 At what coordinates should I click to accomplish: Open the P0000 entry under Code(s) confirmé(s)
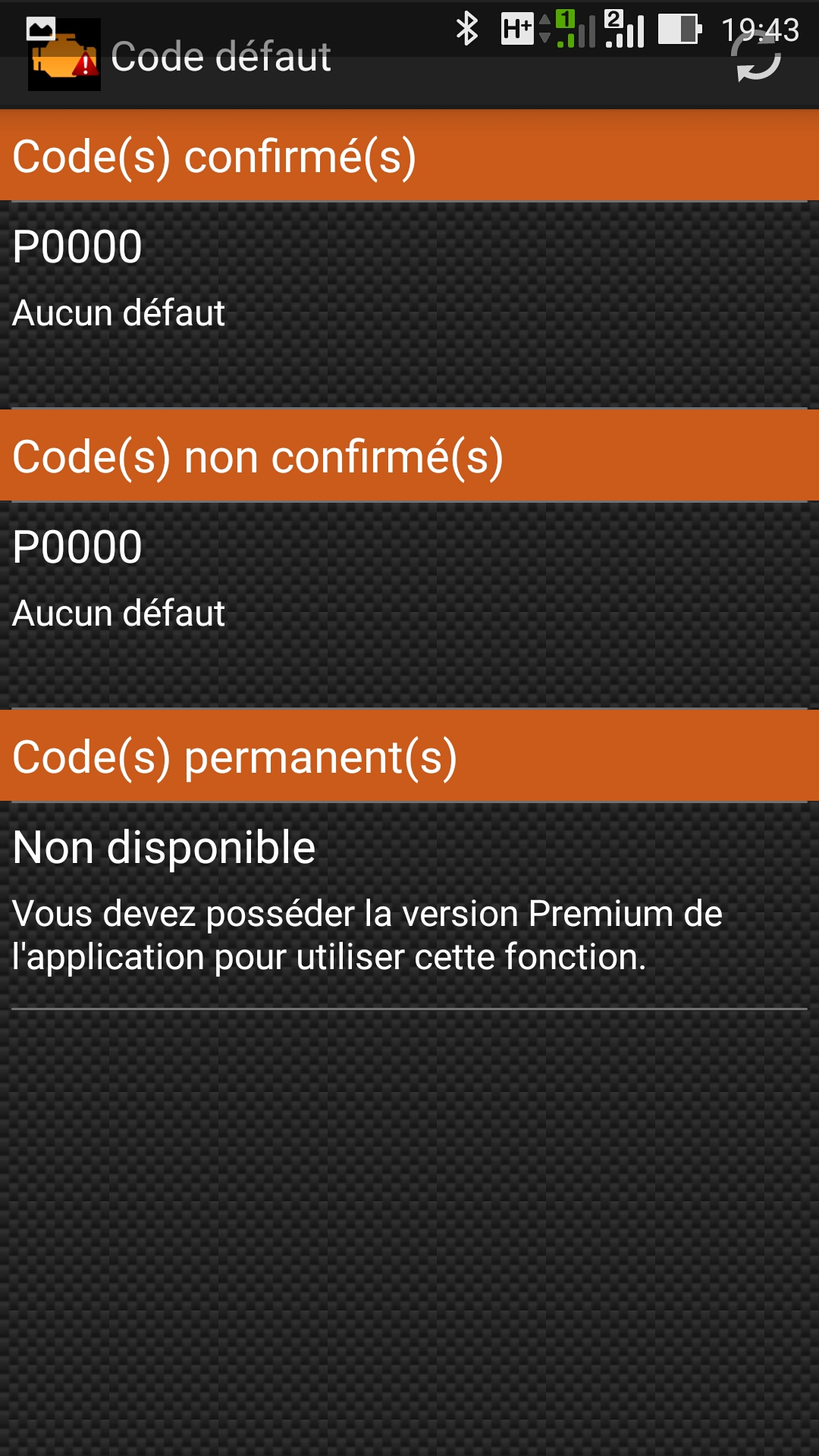tap(409, 304)
